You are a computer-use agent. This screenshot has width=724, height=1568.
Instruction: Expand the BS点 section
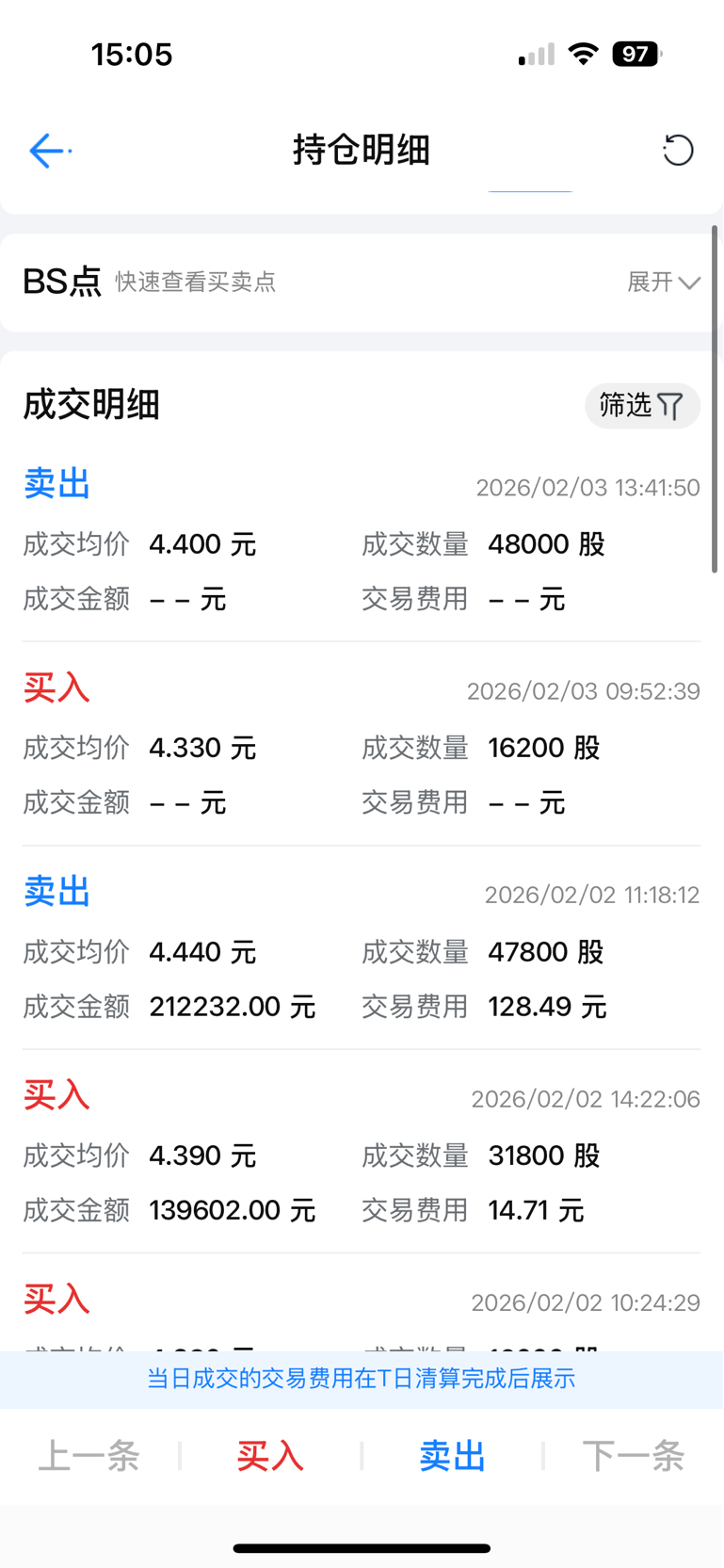pyautogui.click(x=664, y=282)
